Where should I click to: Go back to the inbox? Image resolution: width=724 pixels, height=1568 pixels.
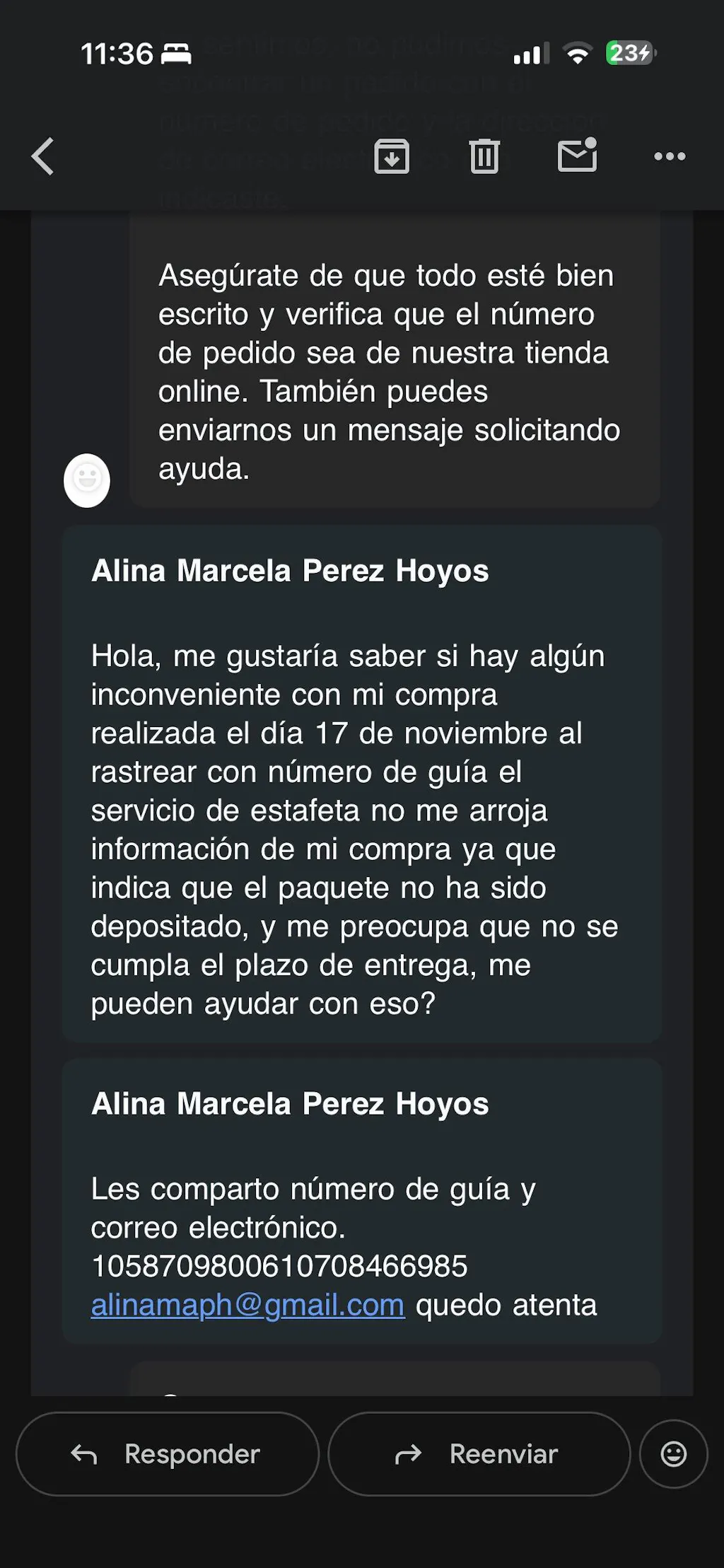43,156
